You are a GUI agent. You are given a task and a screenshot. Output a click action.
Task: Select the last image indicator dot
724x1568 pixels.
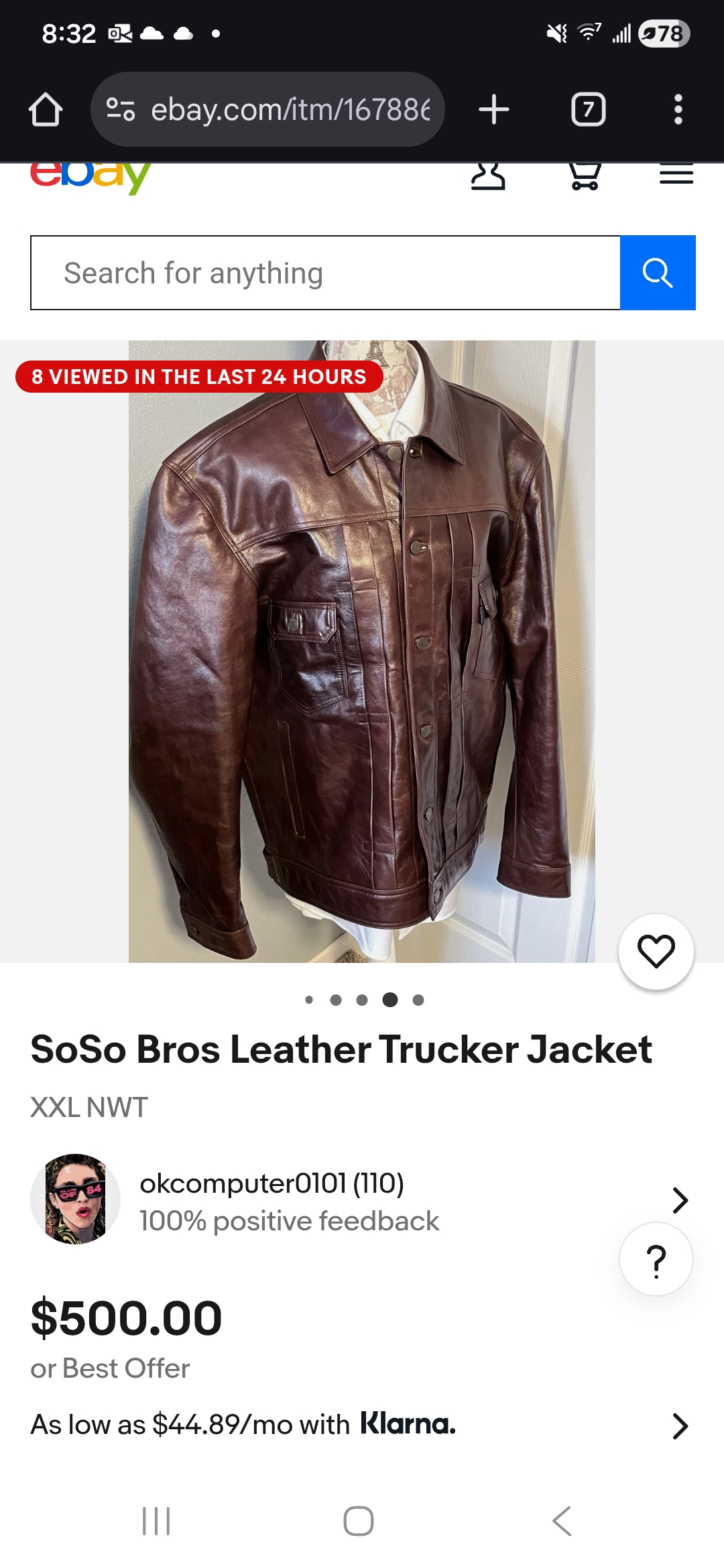point(418,1000)
